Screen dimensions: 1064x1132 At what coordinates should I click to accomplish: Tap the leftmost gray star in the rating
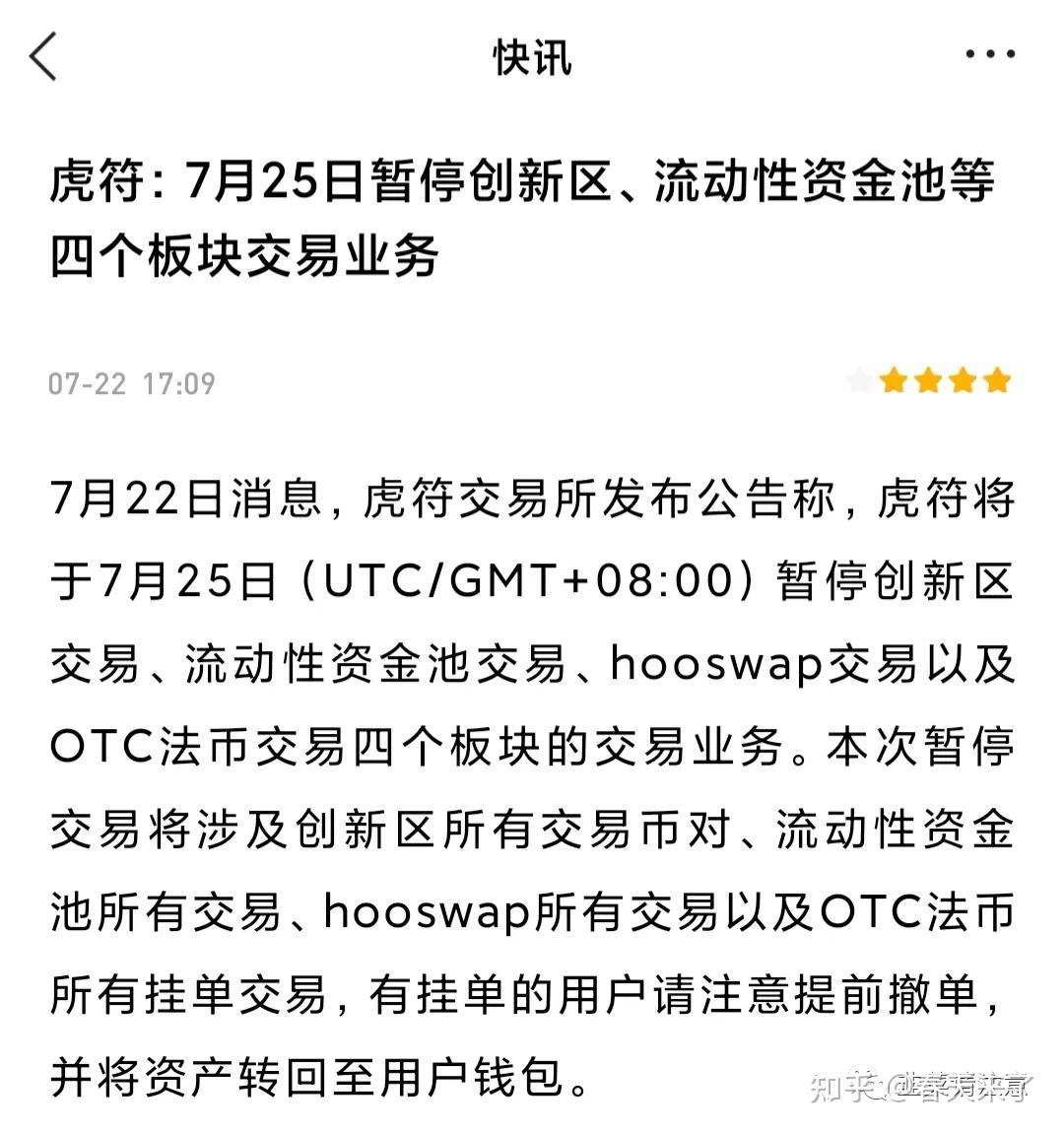[x=856, y=378]
